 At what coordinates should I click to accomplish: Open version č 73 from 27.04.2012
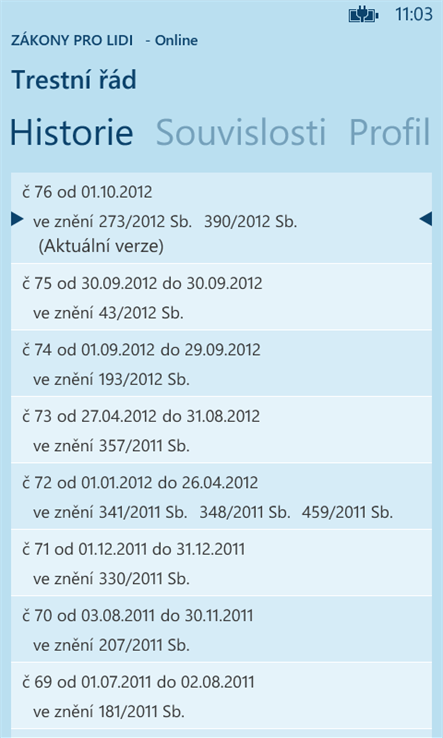221,430
